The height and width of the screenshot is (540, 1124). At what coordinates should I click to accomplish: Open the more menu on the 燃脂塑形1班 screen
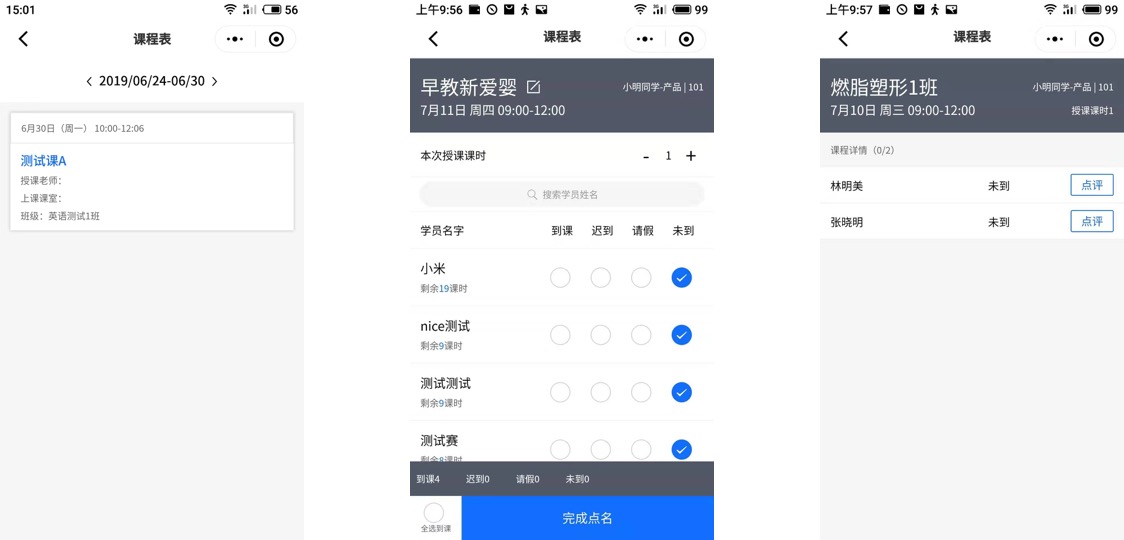(x=1055, y=39)
